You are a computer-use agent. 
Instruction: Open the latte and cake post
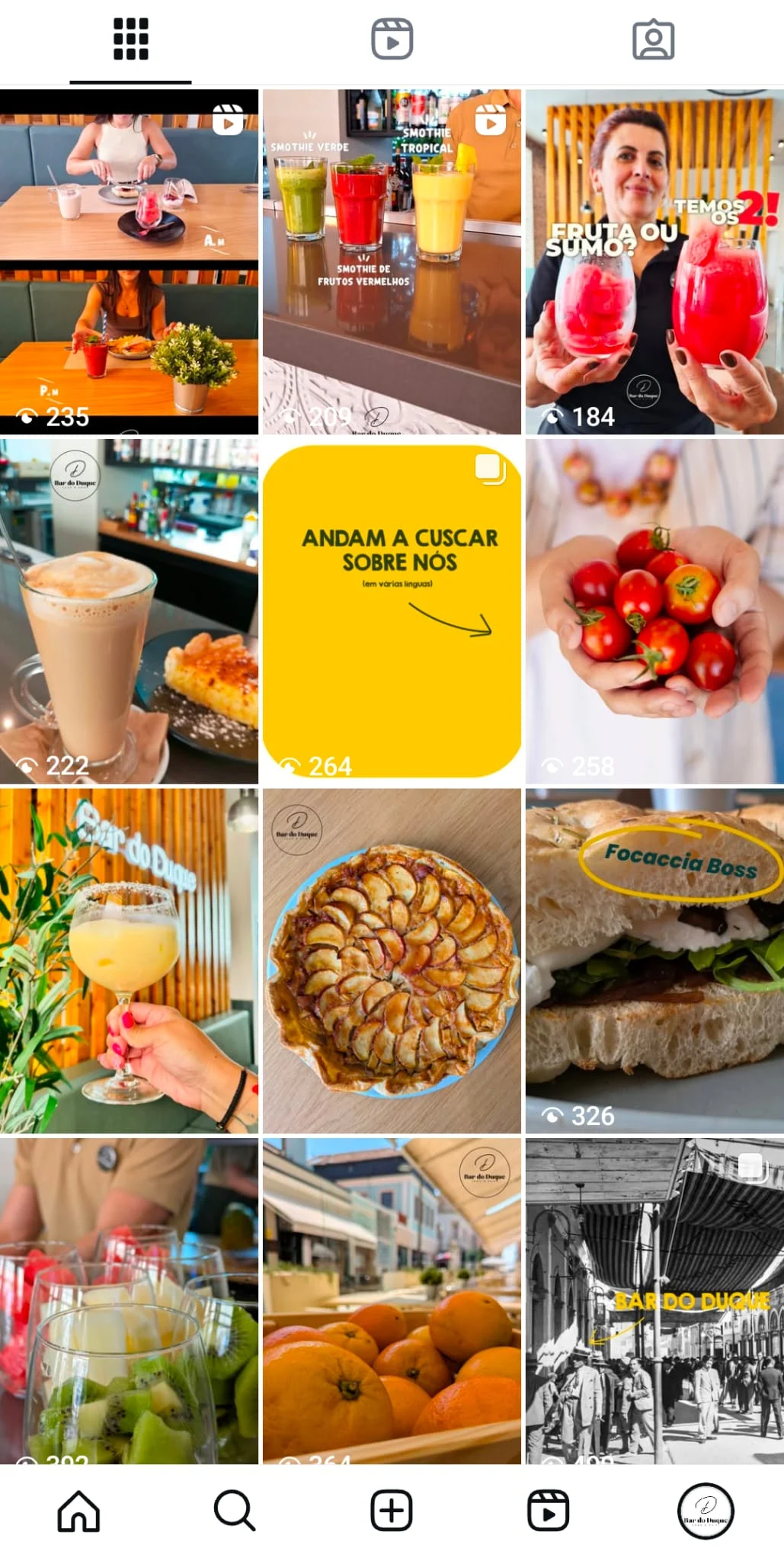click(x=129, y=611)
